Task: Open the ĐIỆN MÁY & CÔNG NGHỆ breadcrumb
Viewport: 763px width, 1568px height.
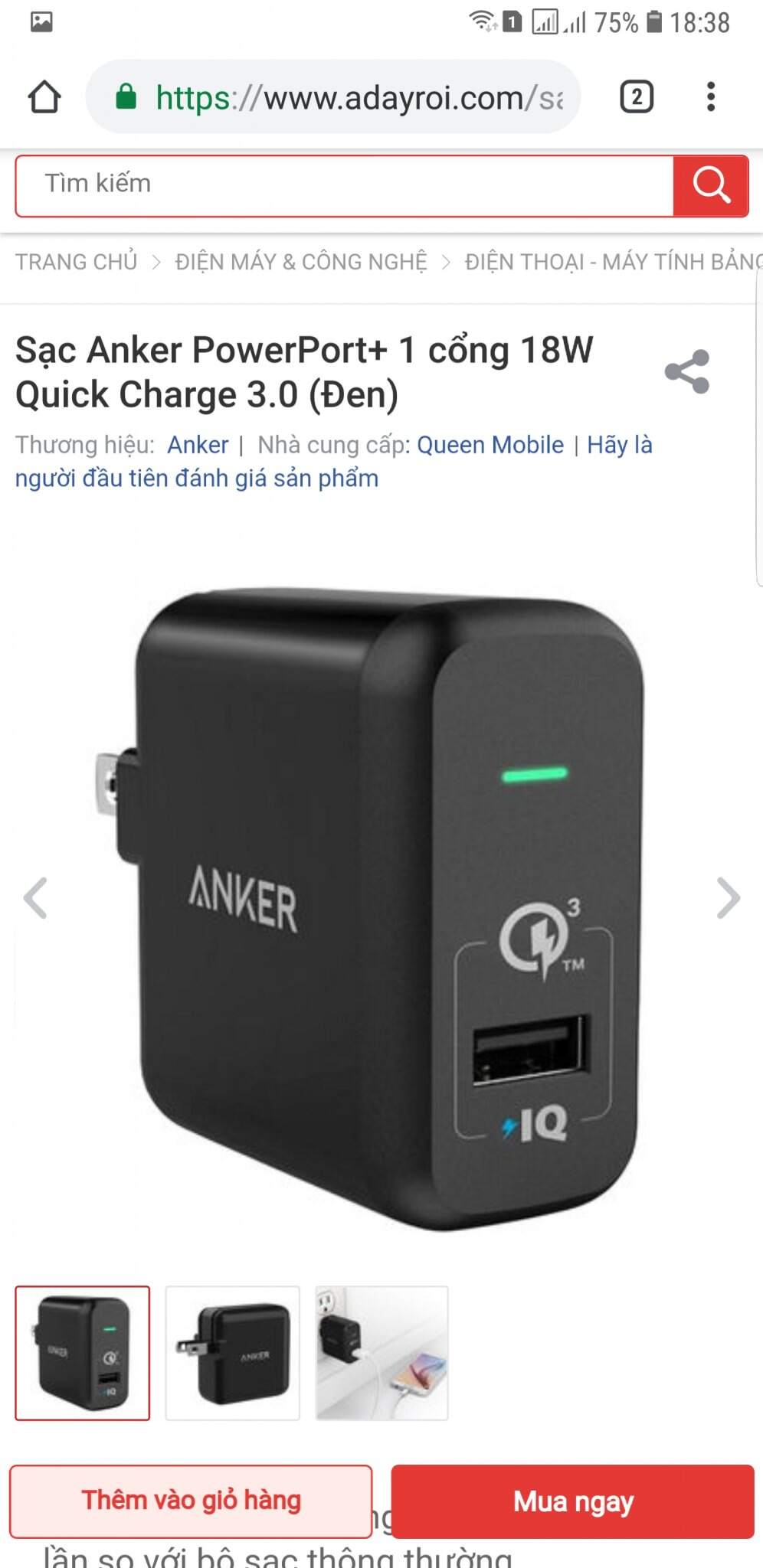Action: pos(301,262)
